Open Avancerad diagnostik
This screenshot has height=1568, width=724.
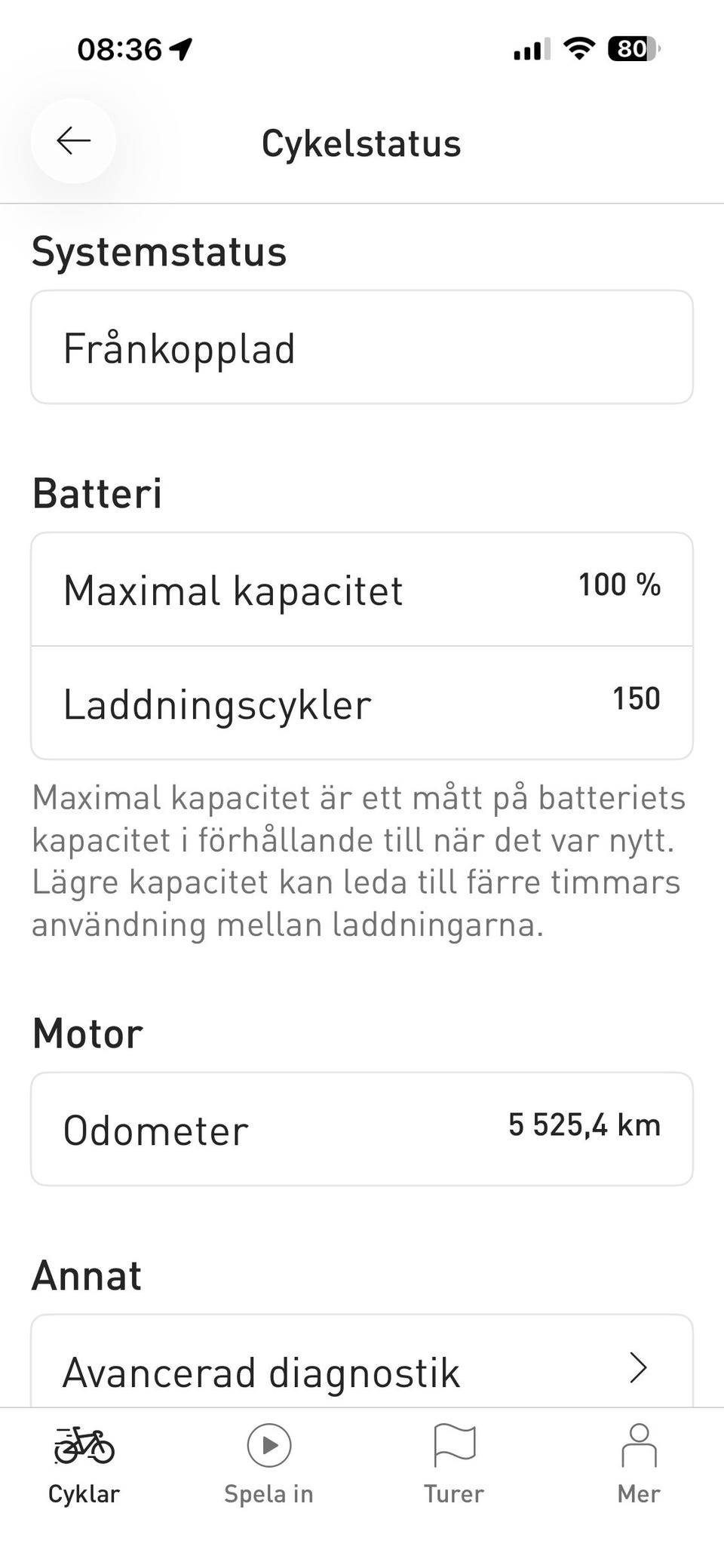(x=361, y=1370)
